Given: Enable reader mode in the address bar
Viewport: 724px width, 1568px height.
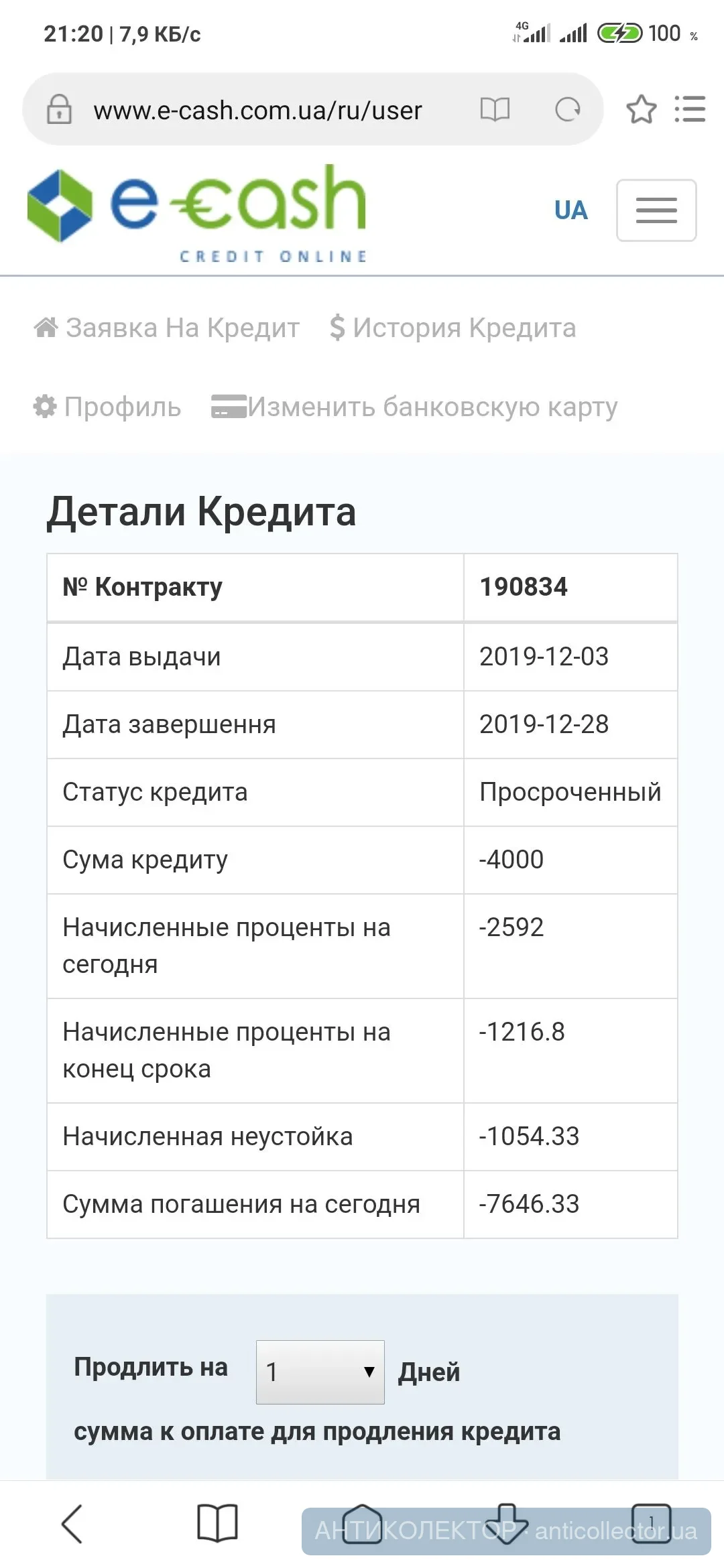Looking at the screenshot, I should [x=495, y=109].
